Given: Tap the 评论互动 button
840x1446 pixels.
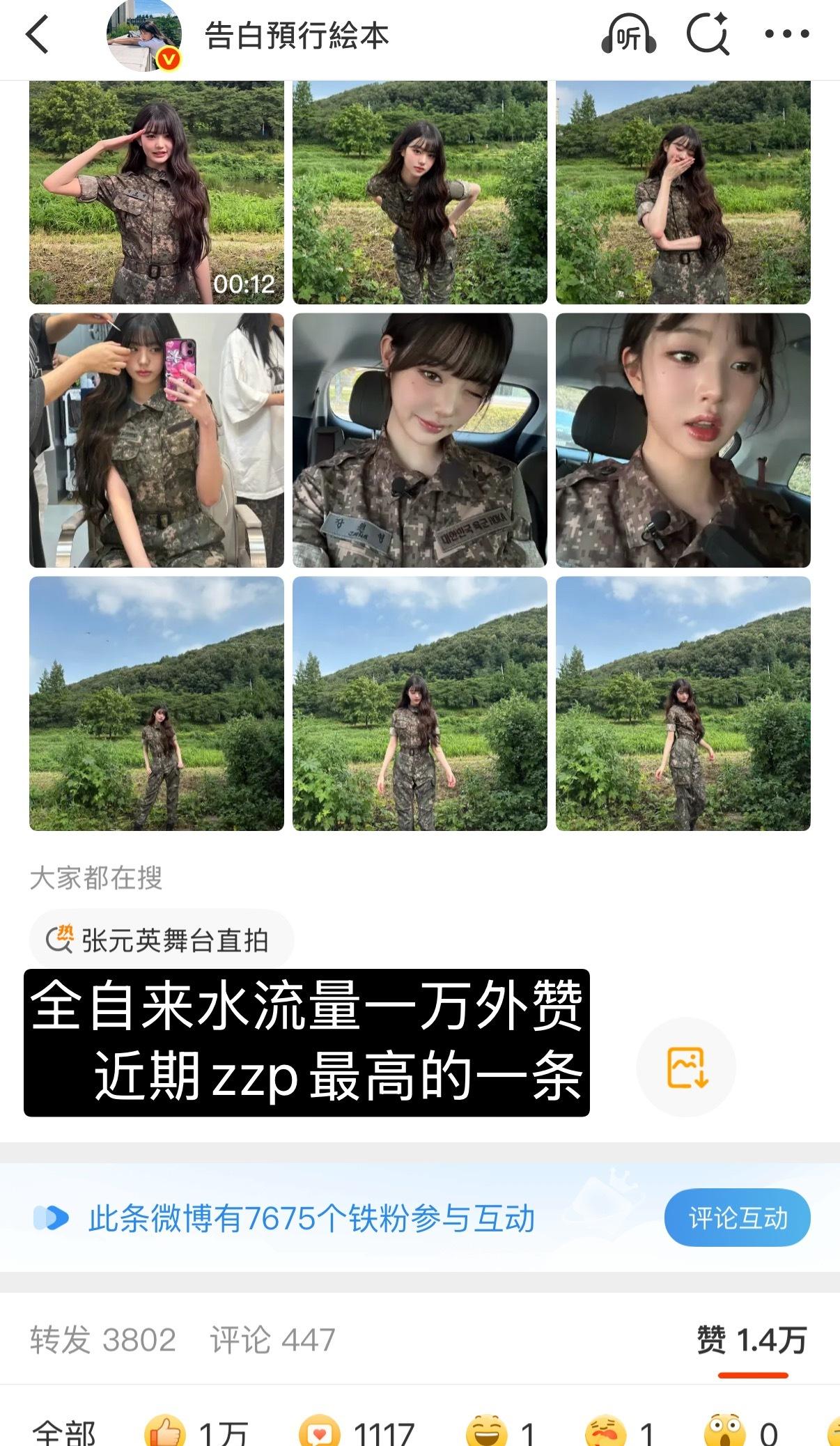Looking at the screenshot, I should point(737,1218).
